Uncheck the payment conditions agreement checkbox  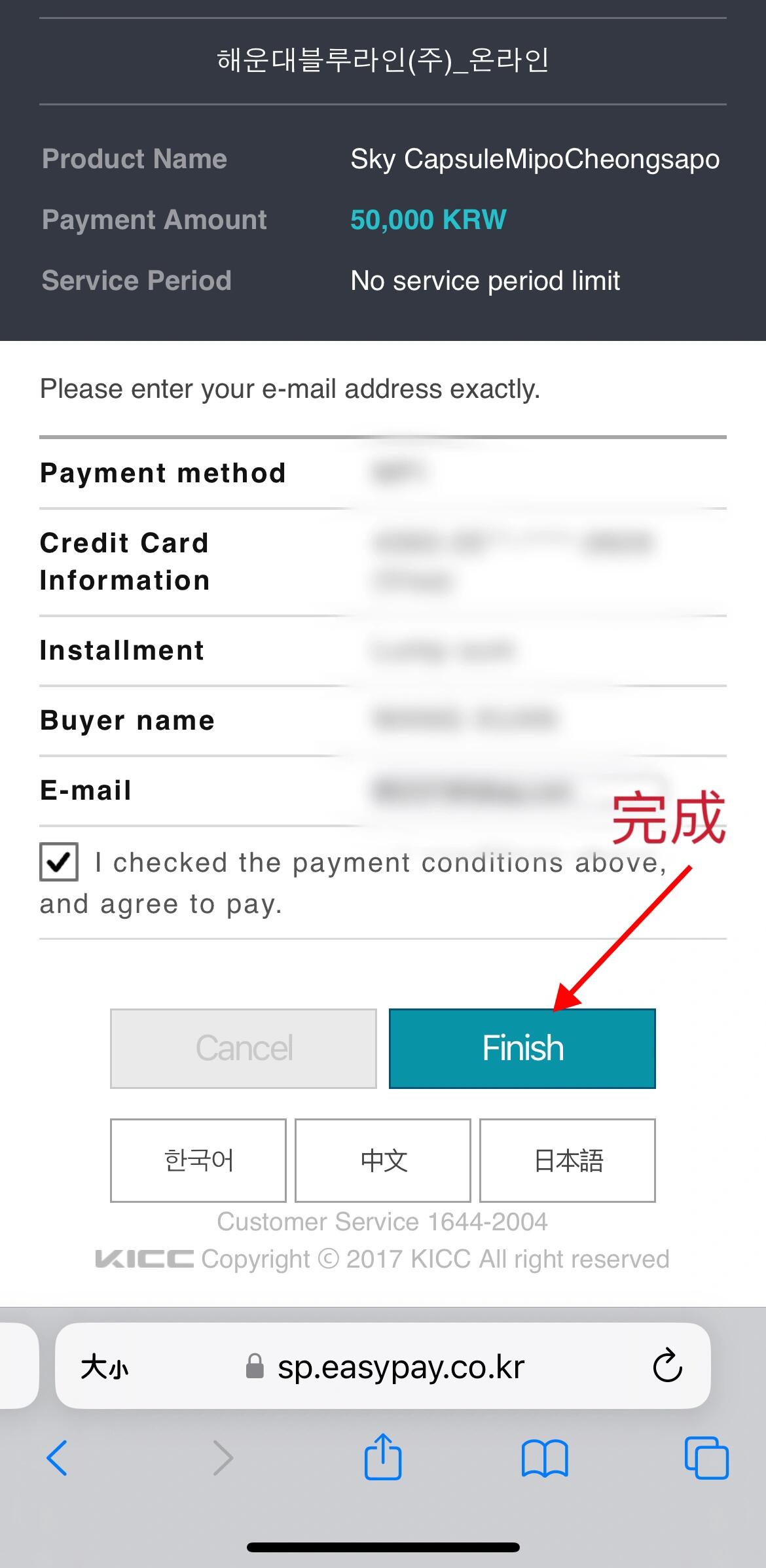click(59, 861)
